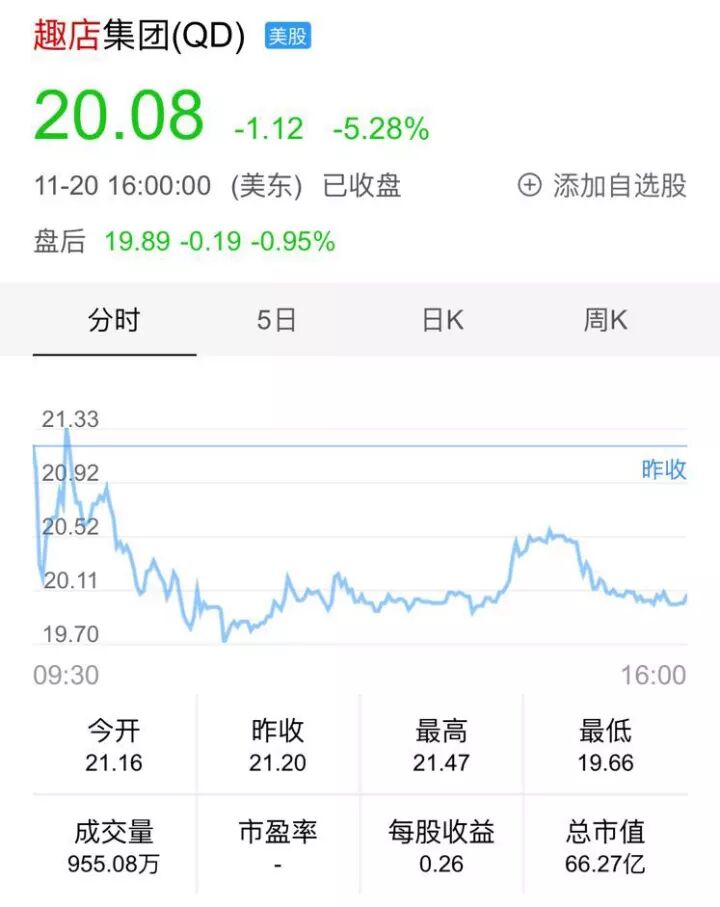Open the 日K chart tab

pyautogui.click(x=442, y=321)
